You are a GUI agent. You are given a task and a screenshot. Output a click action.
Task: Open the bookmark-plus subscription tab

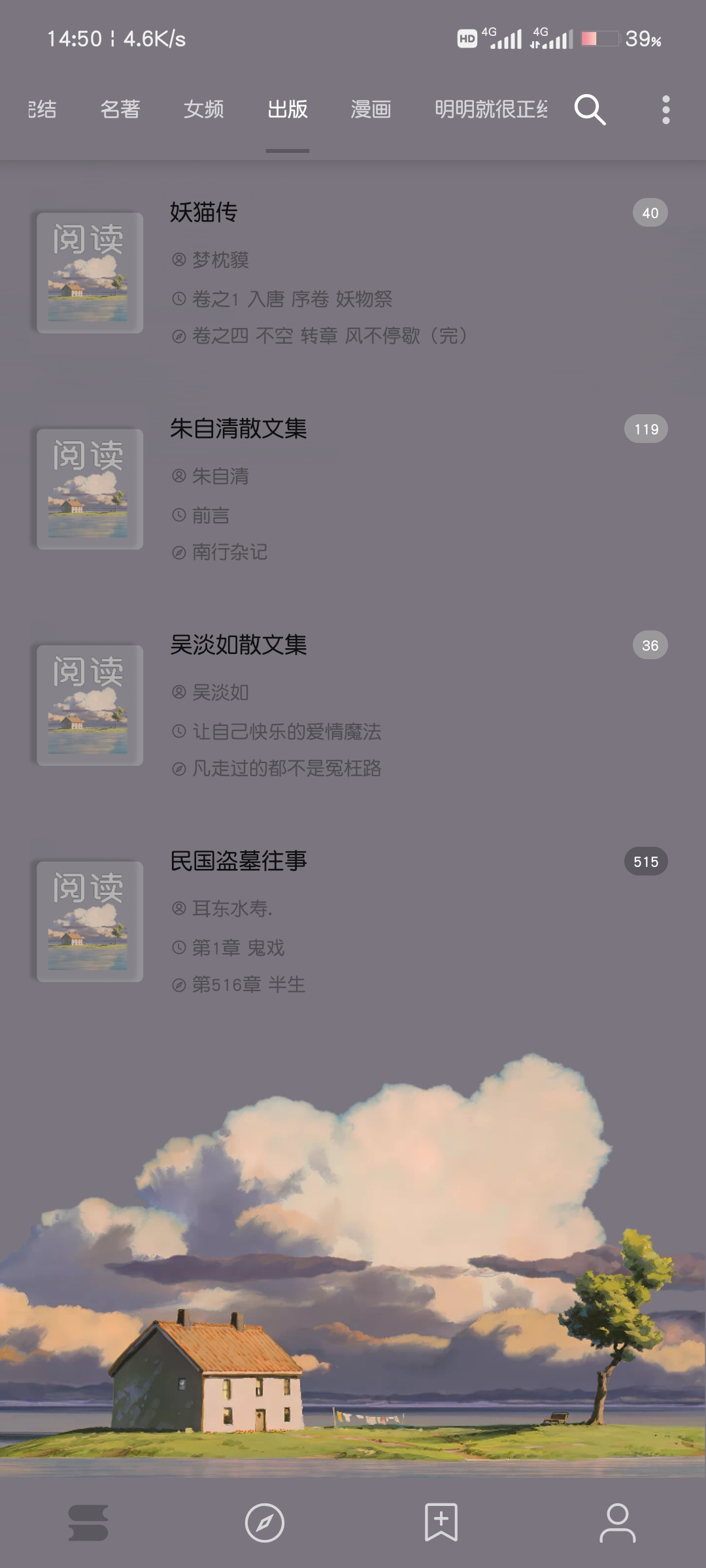441,1522
